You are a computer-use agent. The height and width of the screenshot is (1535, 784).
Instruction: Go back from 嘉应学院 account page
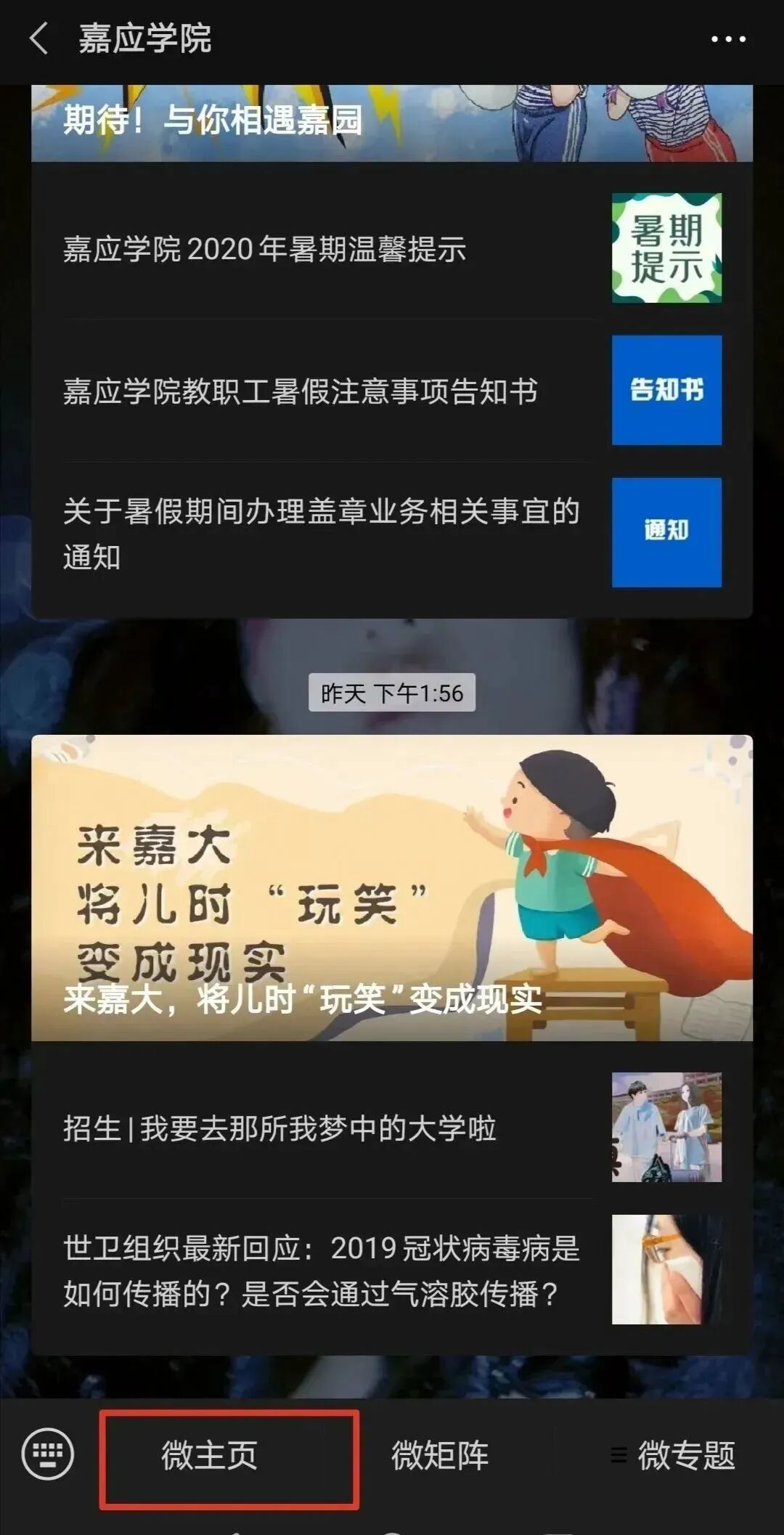[x=39, y=38]
